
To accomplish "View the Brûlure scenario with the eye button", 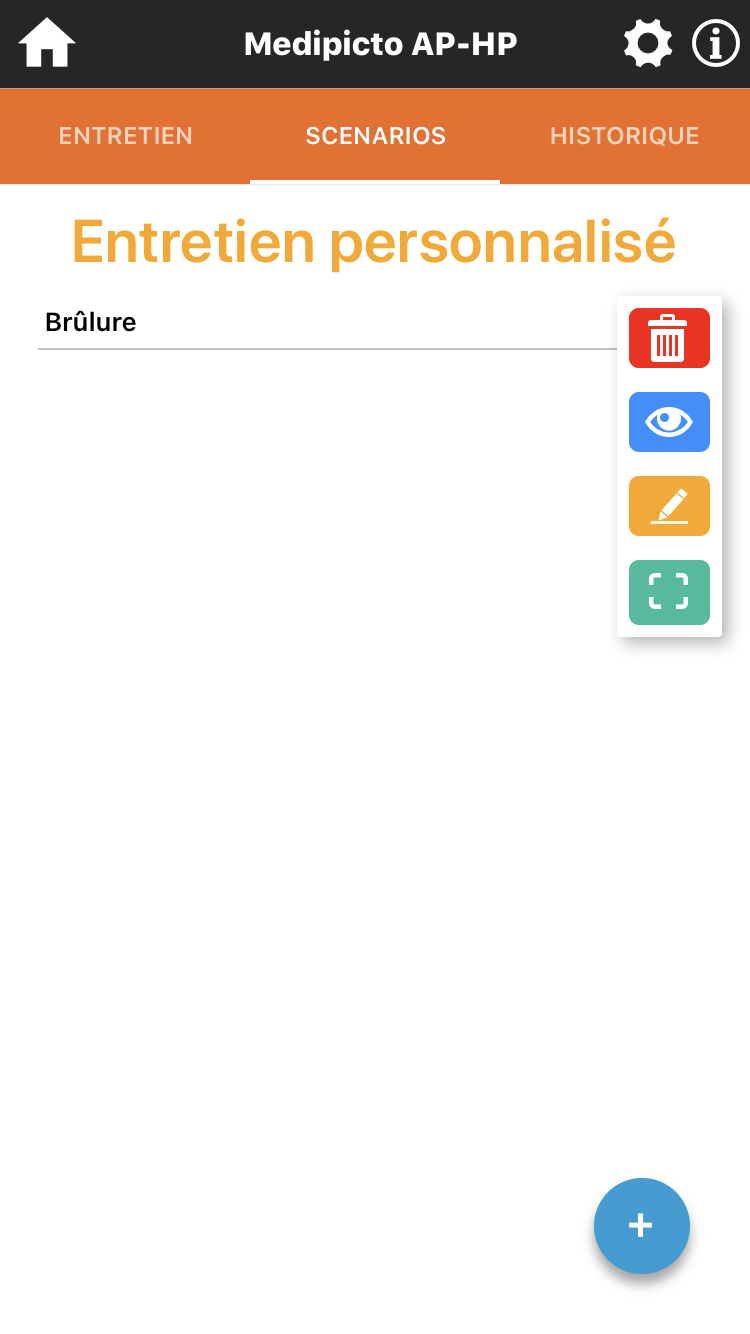I will pos(669,422).
